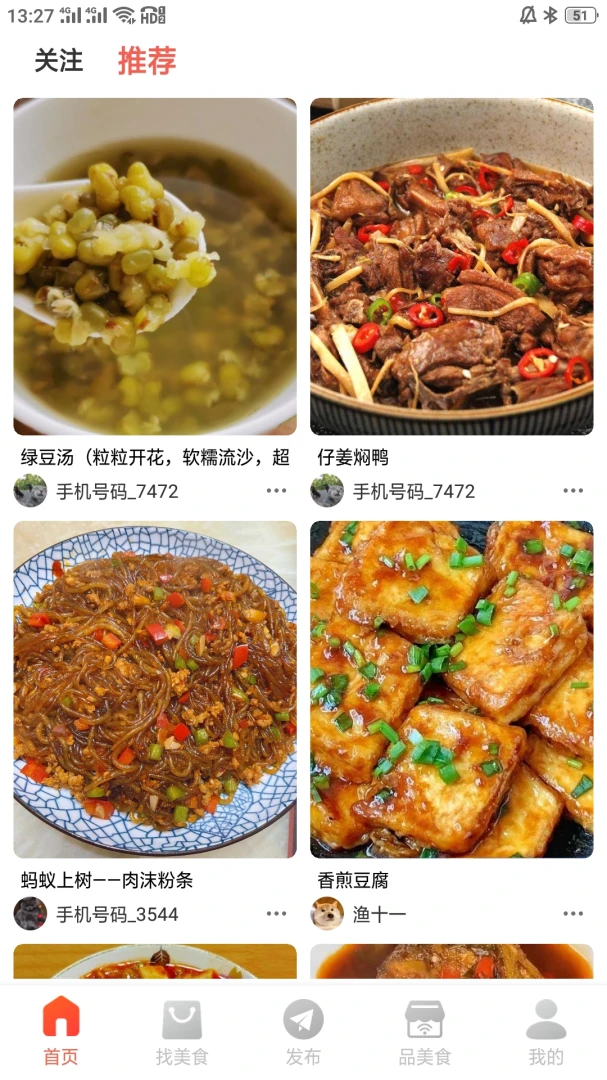The height and width of the screenshot is (1080, 607).
Task: Open the 找美食 tab
Action: pos(182,1031)
